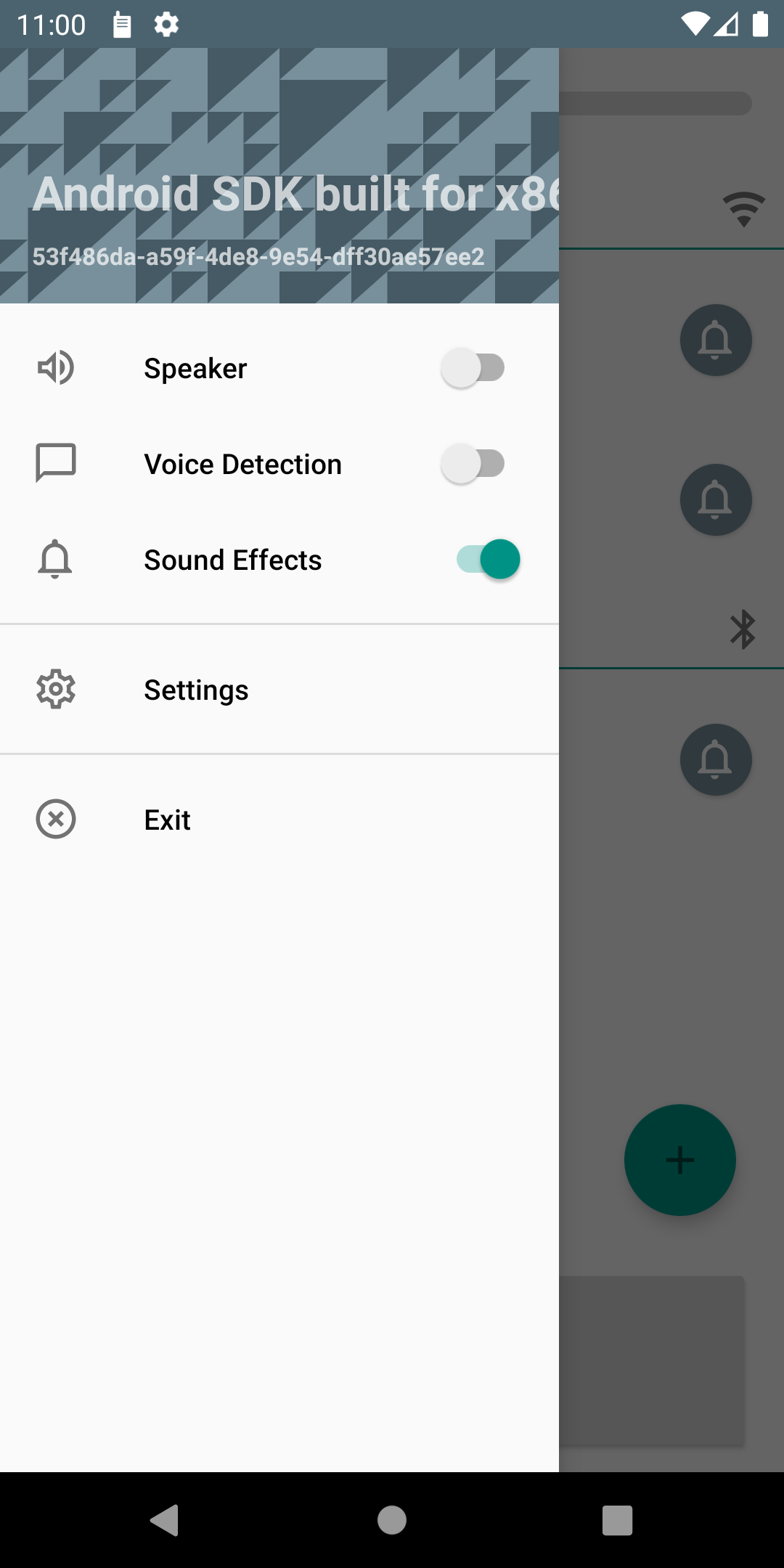The width and height of the screenshot is (784, 1568).
Task: Open Settings from the drawer
Action: (x=196, y=690)
